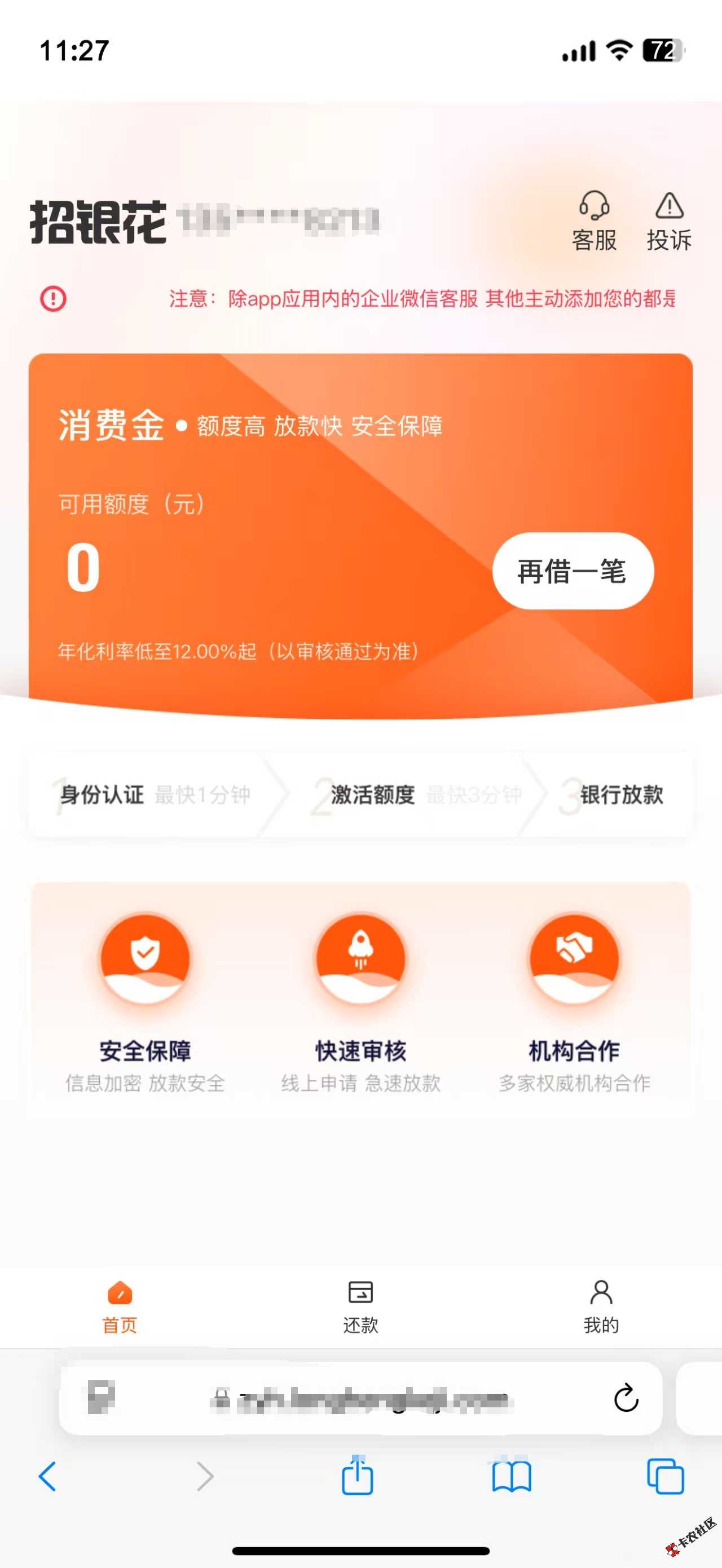Go back in the browser
This screenshot has width=722, height=1568.
coord(47,1476)
